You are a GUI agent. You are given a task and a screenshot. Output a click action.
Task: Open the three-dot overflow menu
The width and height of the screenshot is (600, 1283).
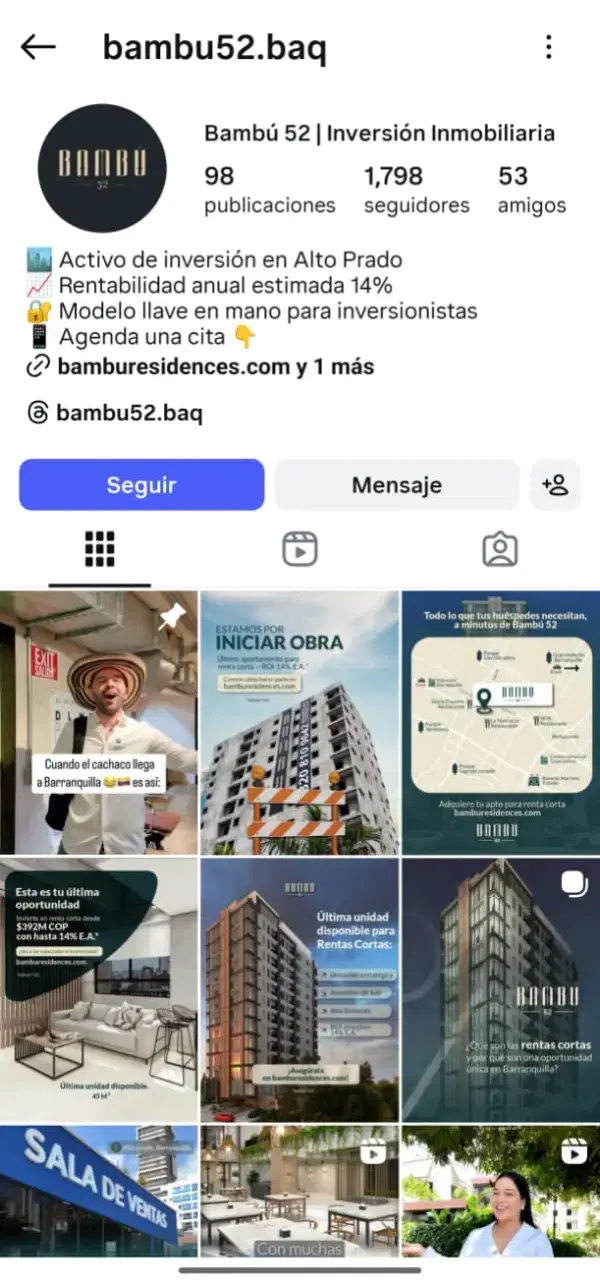click(x=549, y=47)
